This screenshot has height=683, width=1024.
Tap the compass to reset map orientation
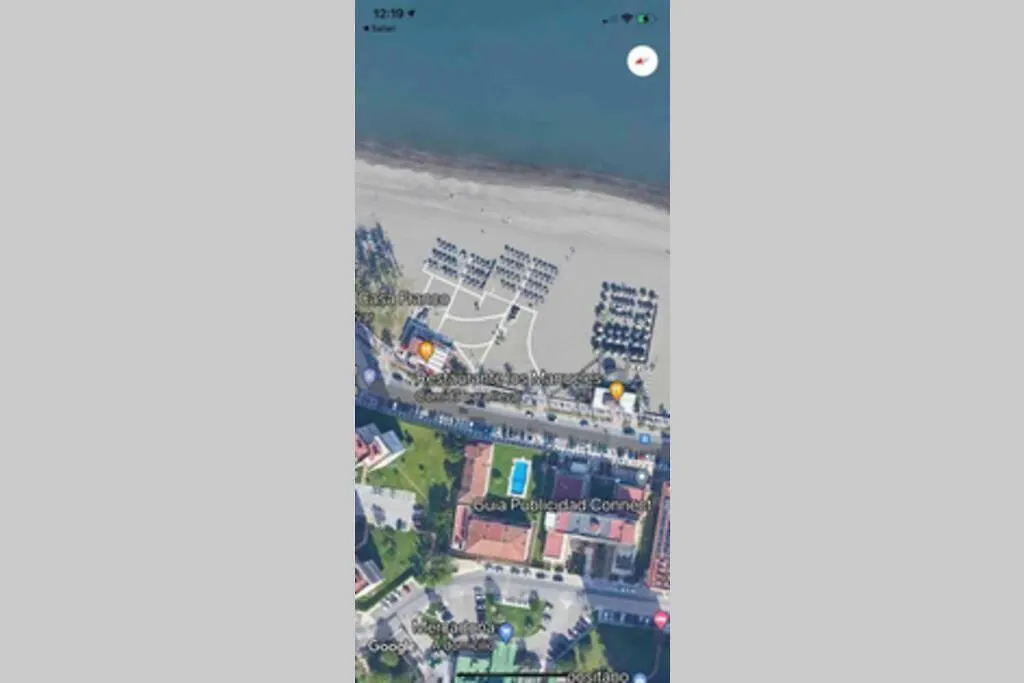coord(642,61)
